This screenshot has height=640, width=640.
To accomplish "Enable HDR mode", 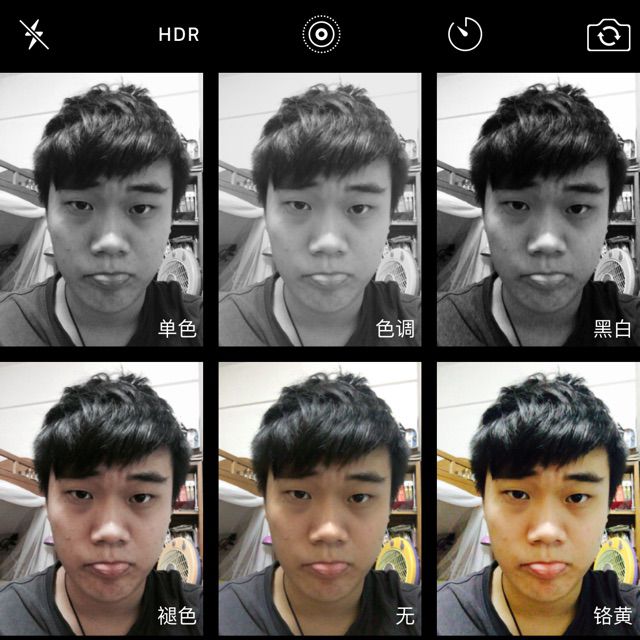I will click(179, 35).
